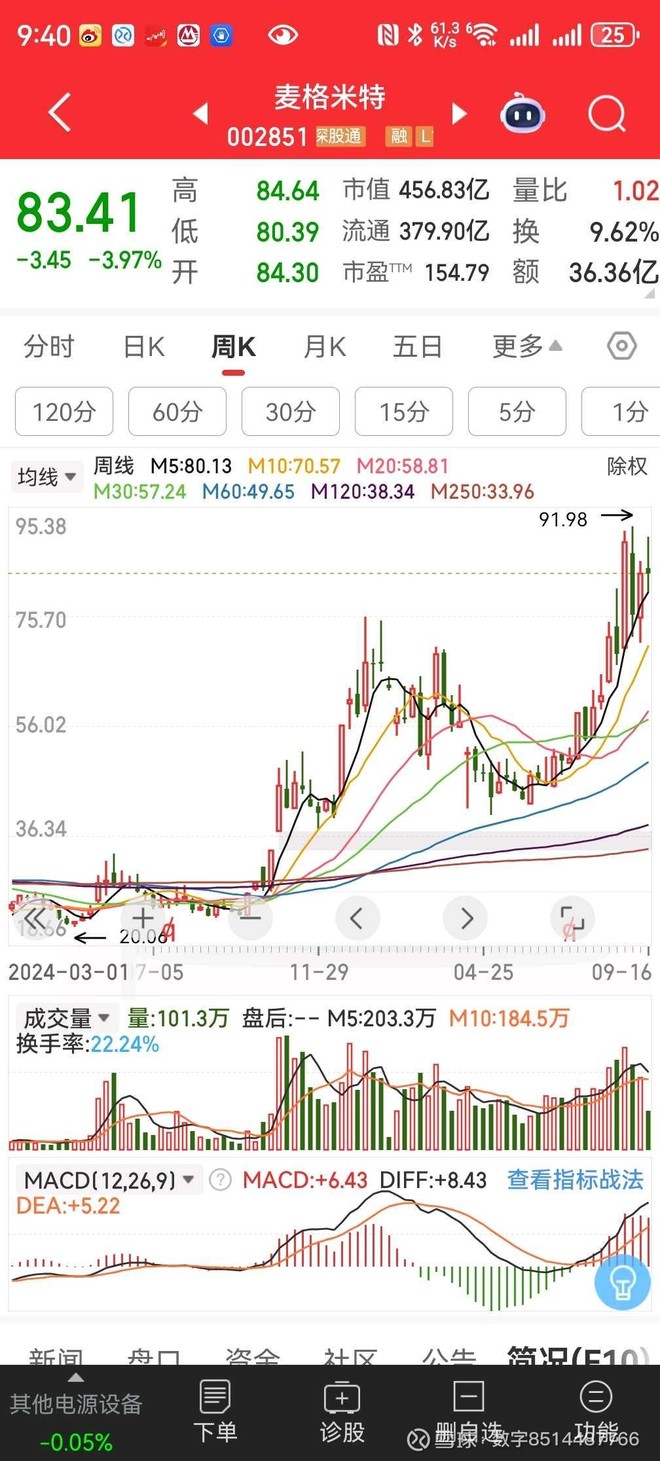
Task: Select the 五日 tab
Action: (x=417, y=347)
